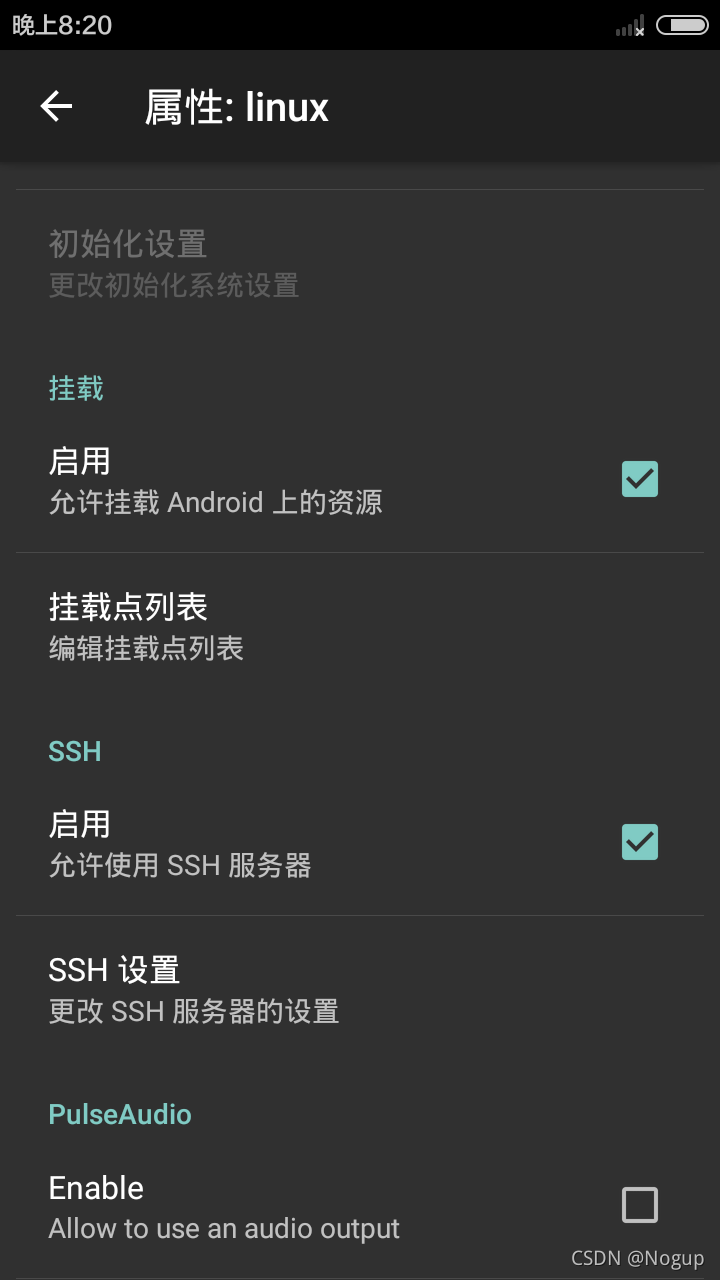Viewport: 720px width, 1280px height.
Task: Open SSH 设置
Action: click(x=360, y=990)
